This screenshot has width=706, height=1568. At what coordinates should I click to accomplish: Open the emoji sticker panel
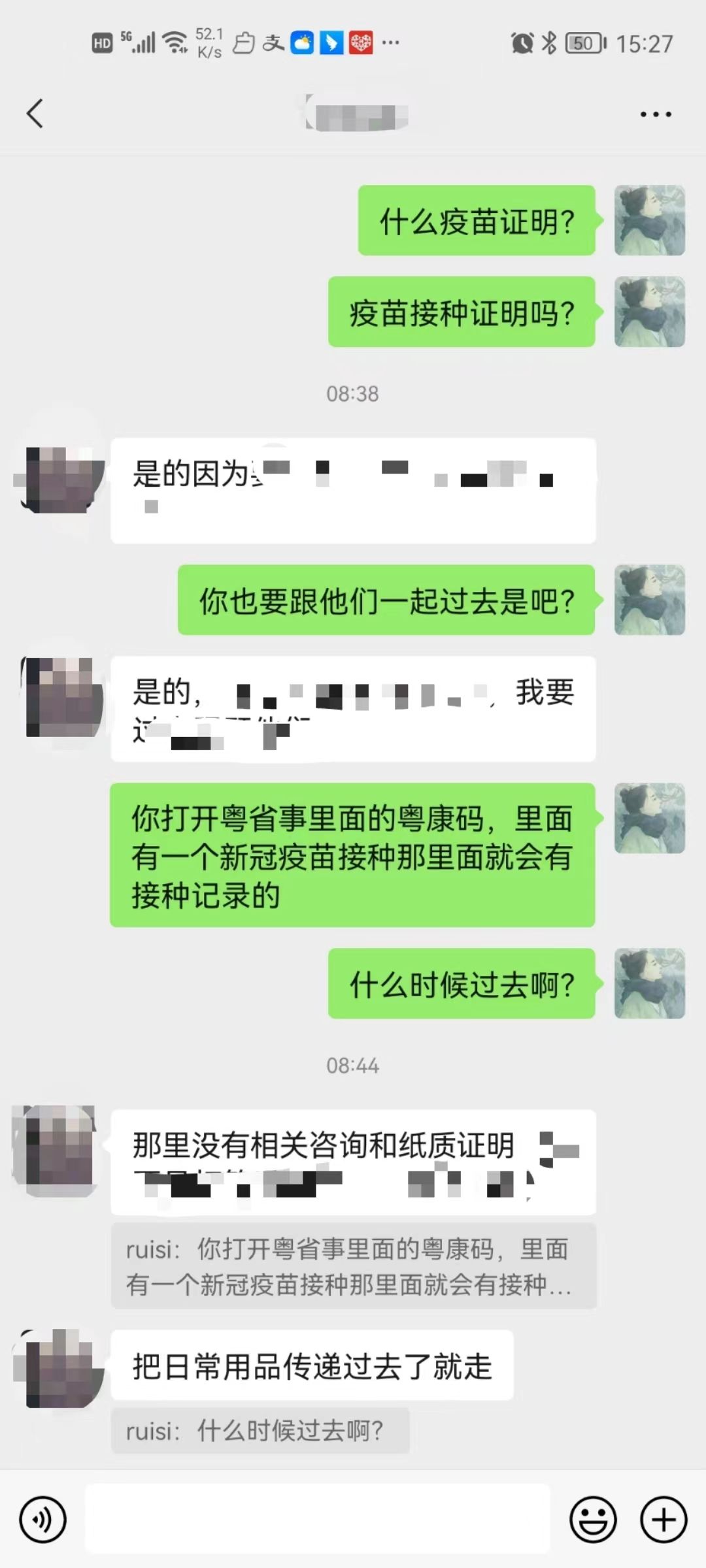(x=593, y=1520)
